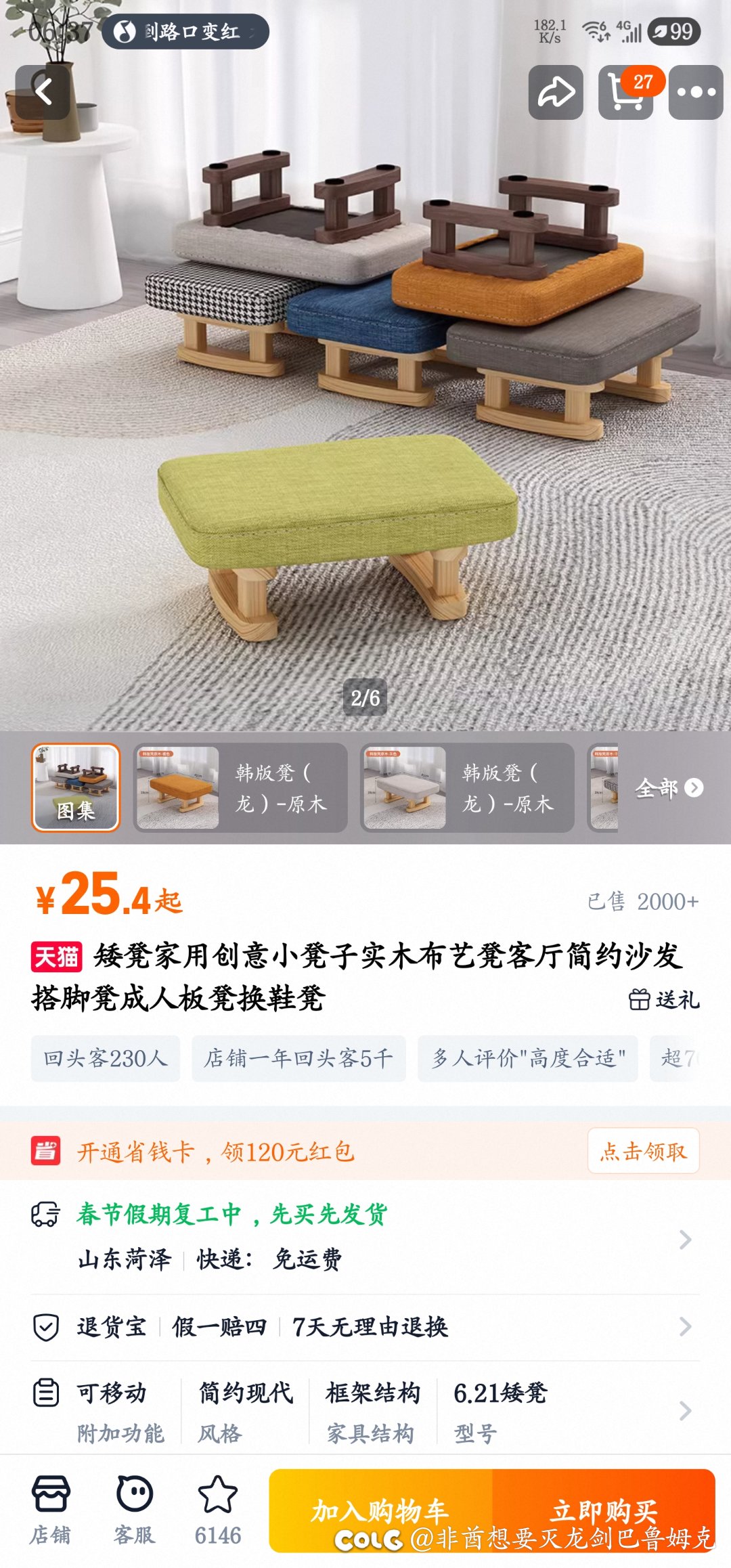Image resolution: width=731 pixels, height=1568 pixels.
Task: Open the shopping cart with 27 items
Action: (625, 92)
